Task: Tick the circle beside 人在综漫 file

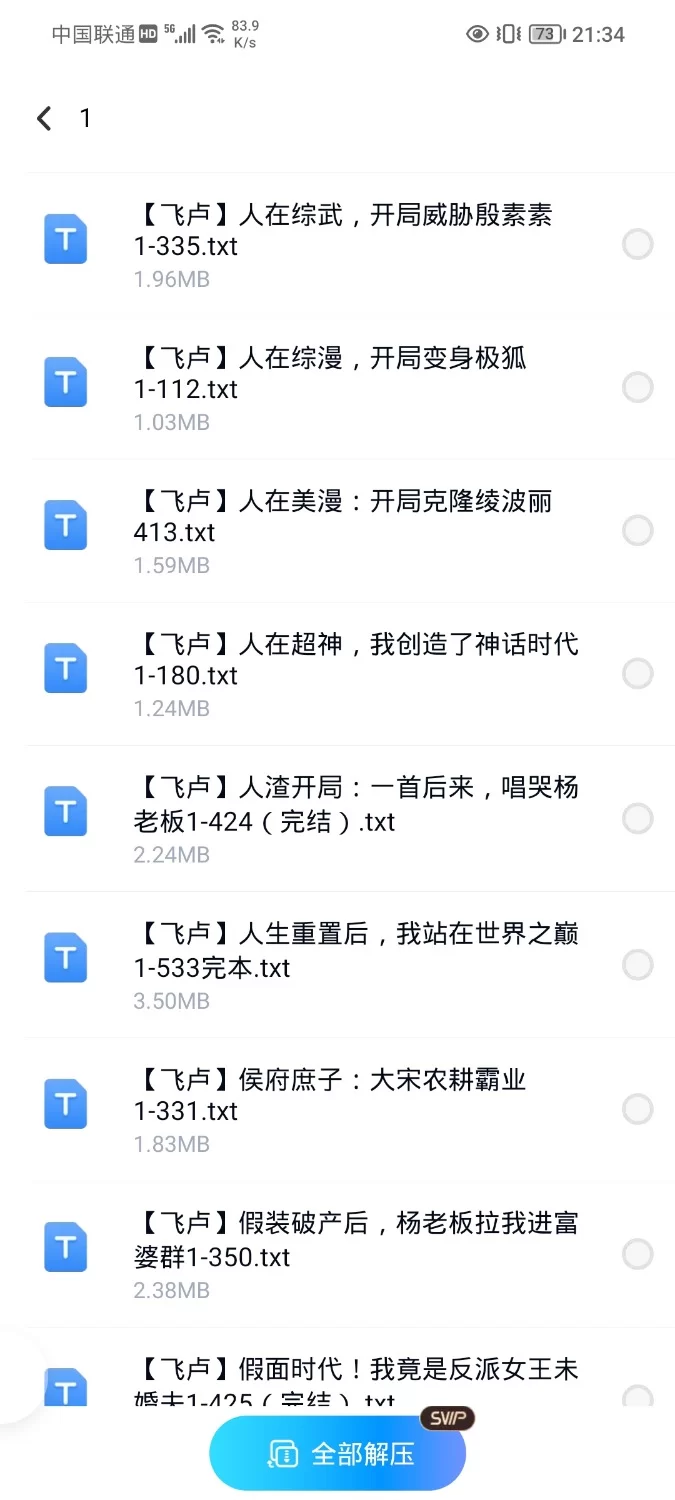Action: tap(638, 387)
